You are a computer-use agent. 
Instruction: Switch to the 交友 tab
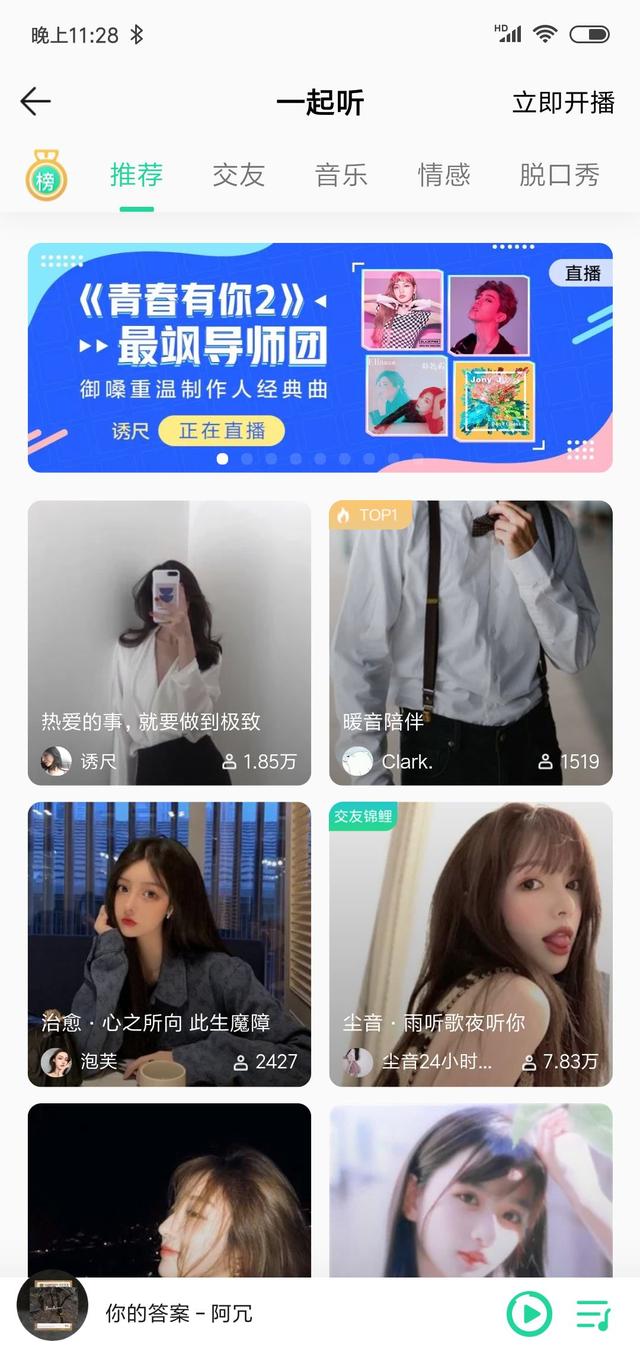coord(238,176)
